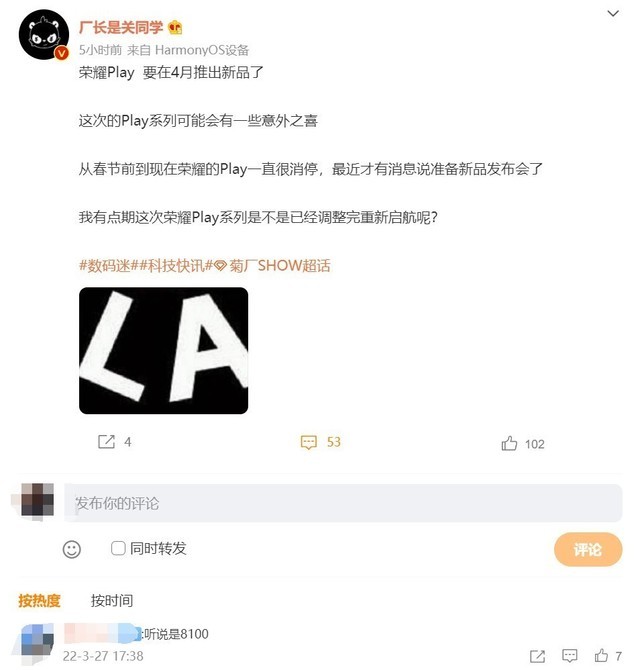Submit with the 评论 button

588,549
